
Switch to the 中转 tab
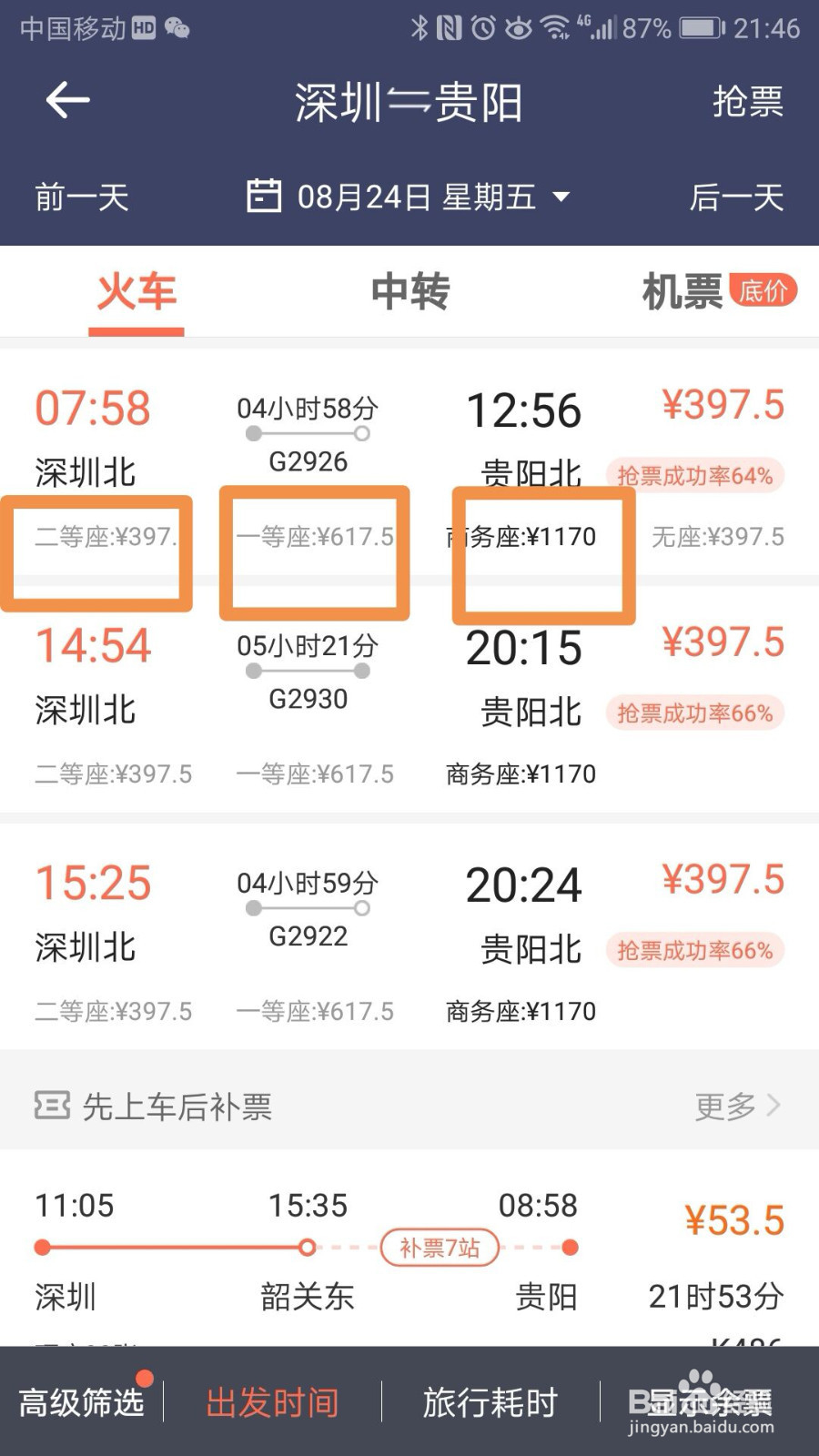tap(408, 289)
